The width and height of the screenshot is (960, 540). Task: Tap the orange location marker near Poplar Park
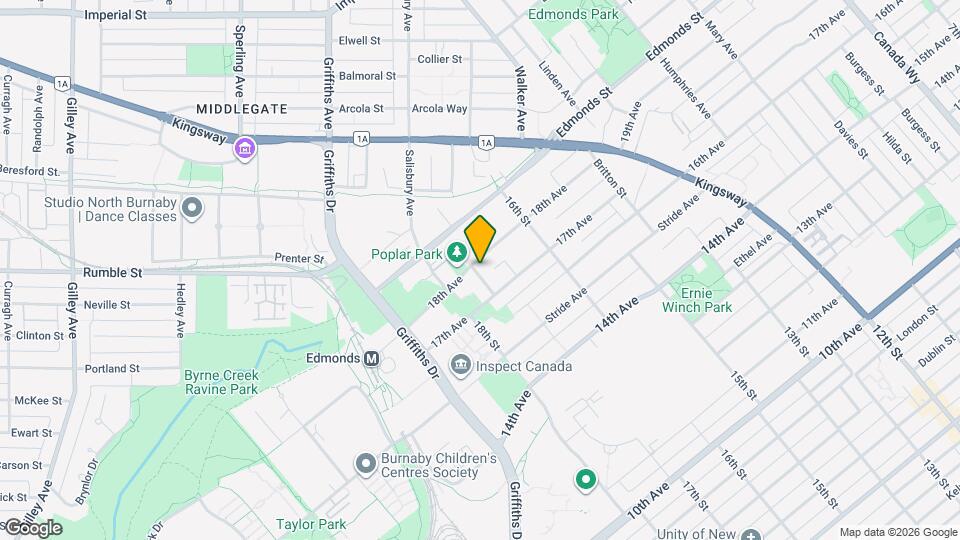pos(480,239)
